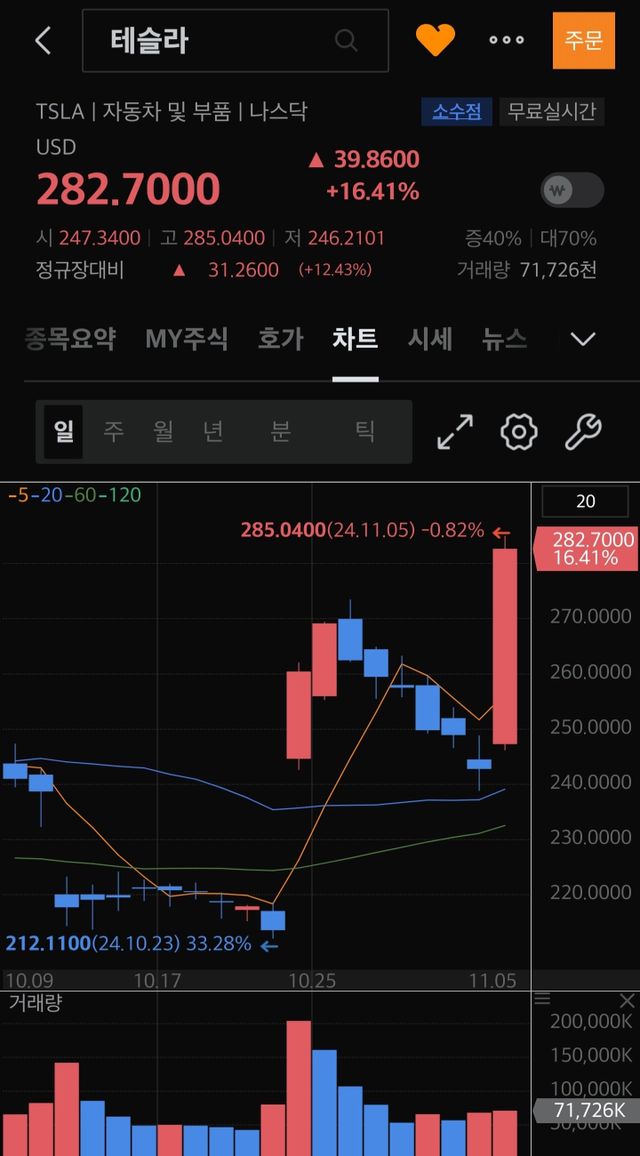Expand the chart to full screen
Viewport: 640px width, 1156px height.
(x=455, y=432)
